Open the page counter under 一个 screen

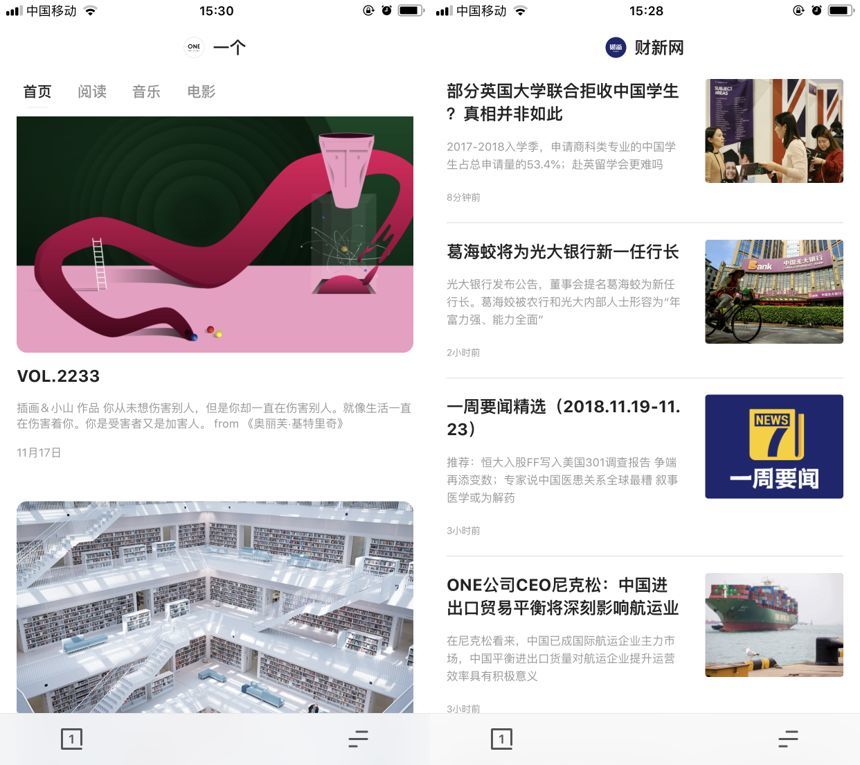[x=72, y=739]
